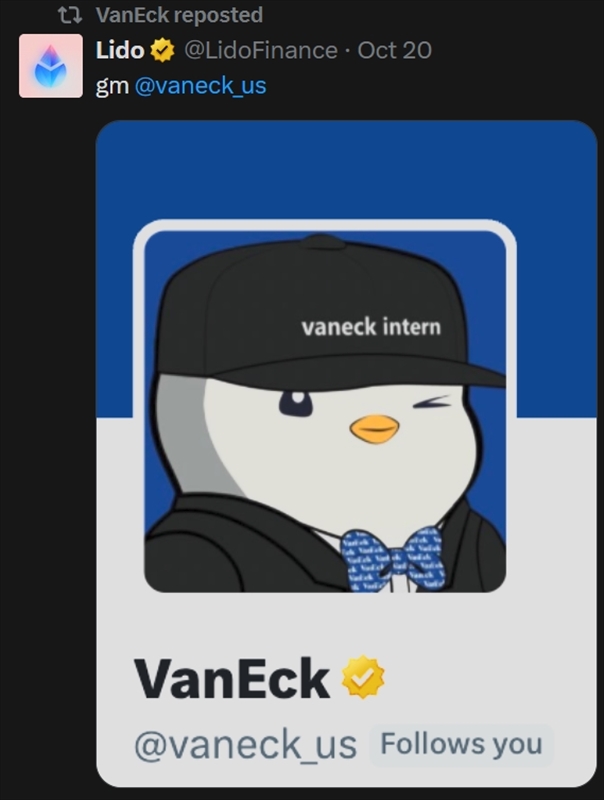
Task: Open the @vaneck_us mention link
Action: click(x=200, y=85)
